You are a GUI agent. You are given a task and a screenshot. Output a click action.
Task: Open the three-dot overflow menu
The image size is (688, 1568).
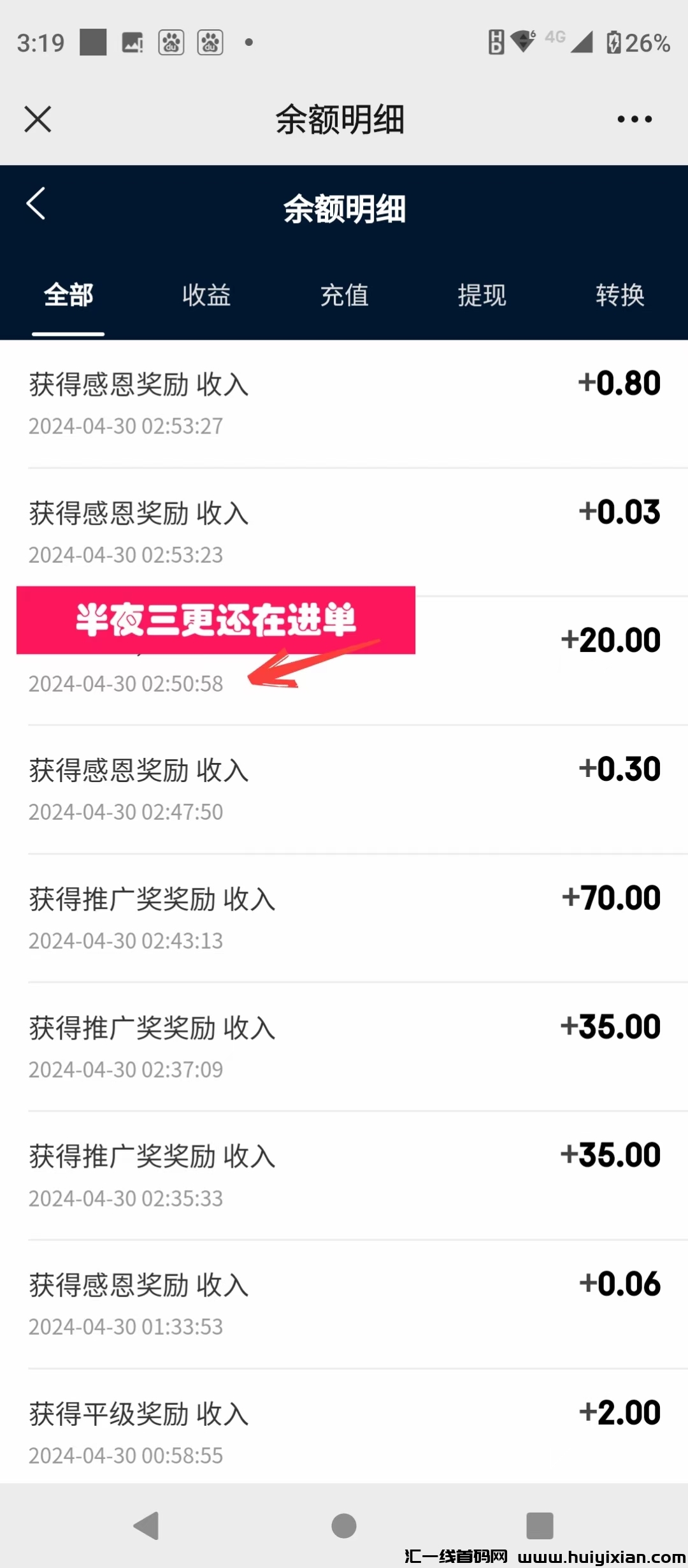634,119
